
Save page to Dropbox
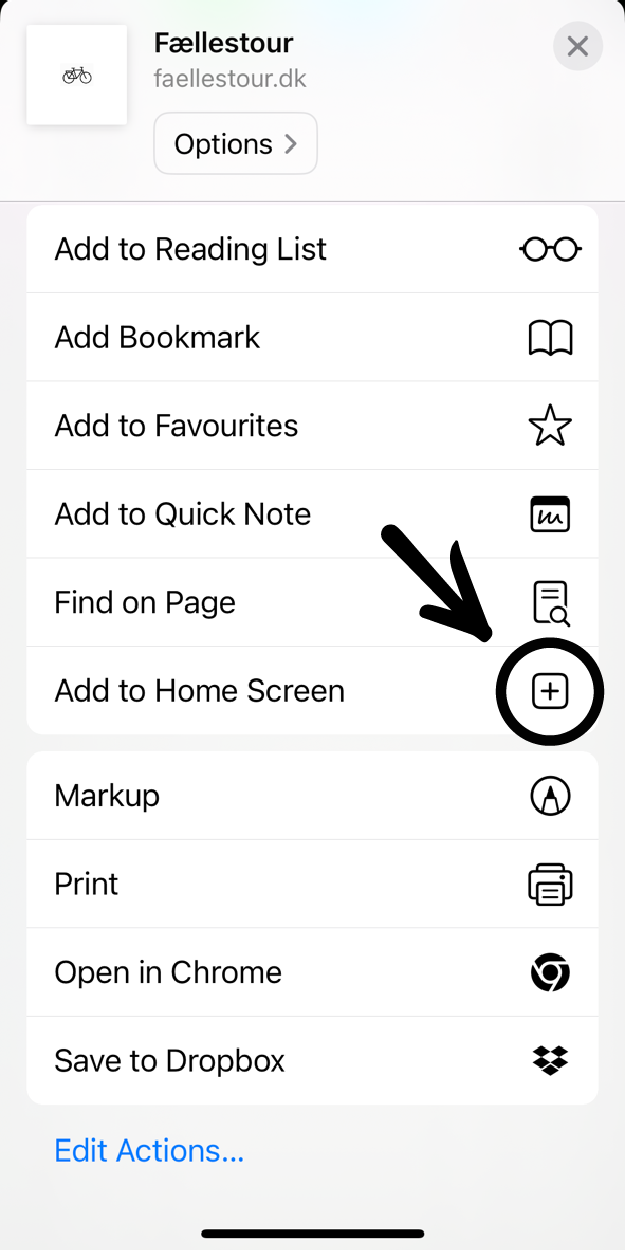click(x=312, y=1061)
